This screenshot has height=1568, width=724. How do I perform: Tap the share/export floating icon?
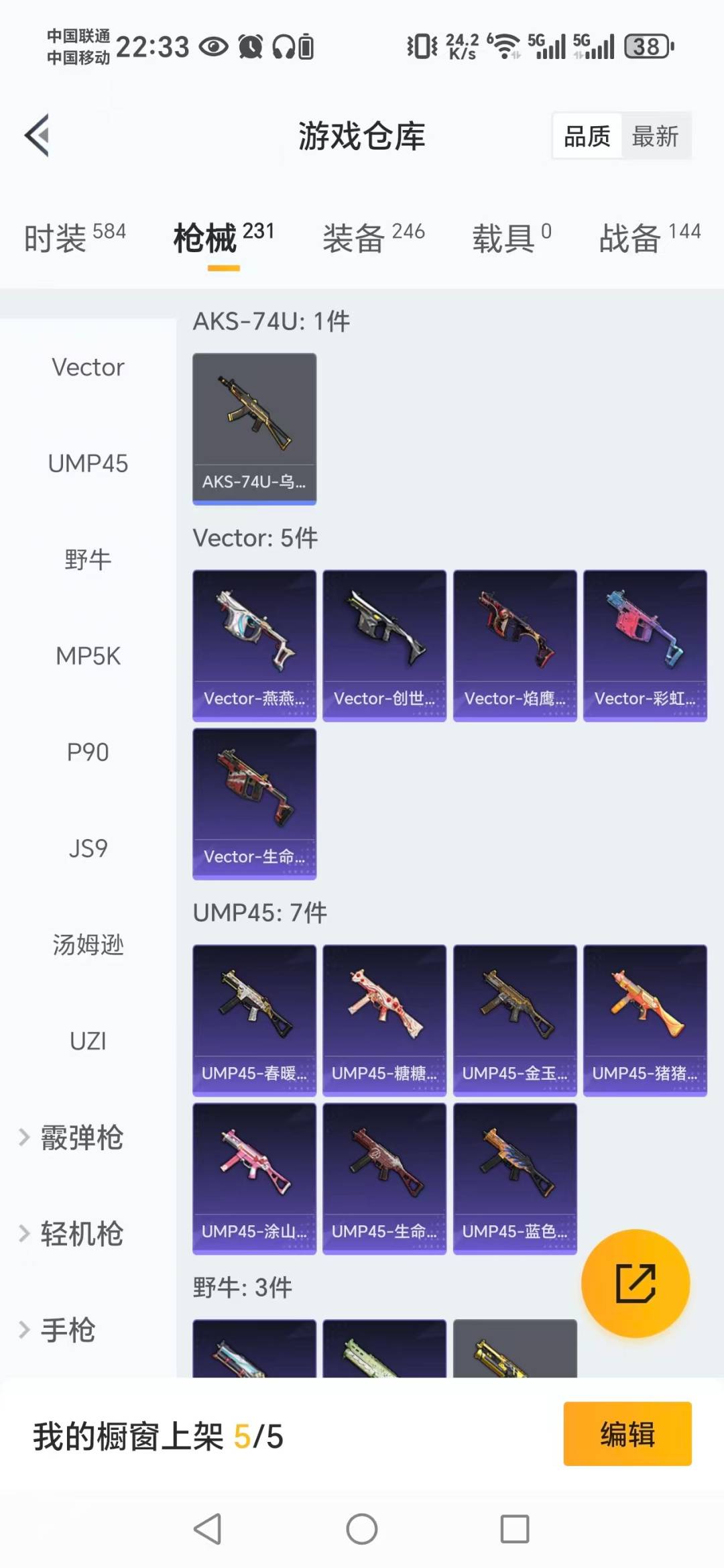pos(636,1282)
